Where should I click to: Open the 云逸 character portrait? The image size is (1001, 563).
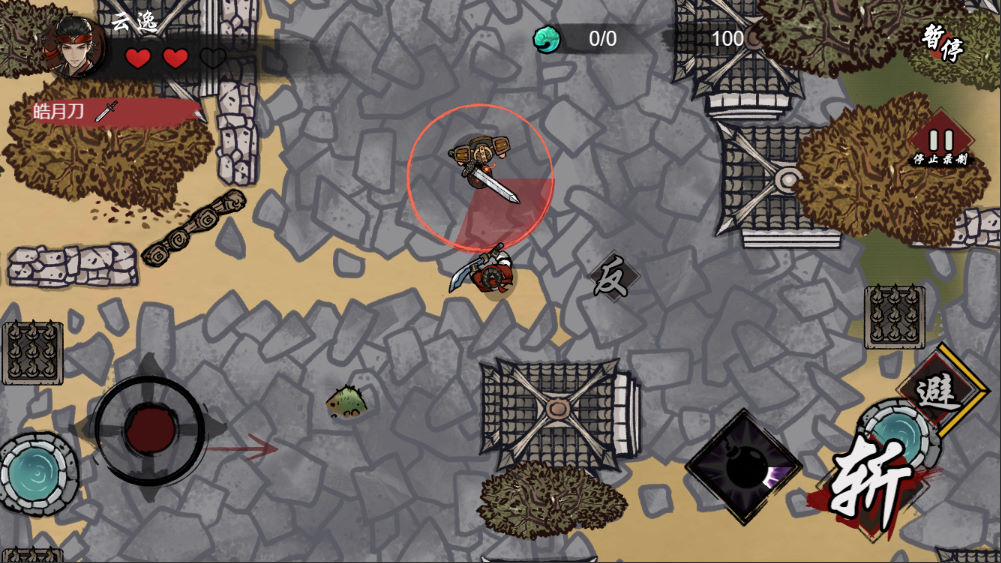tap(73, 45)
